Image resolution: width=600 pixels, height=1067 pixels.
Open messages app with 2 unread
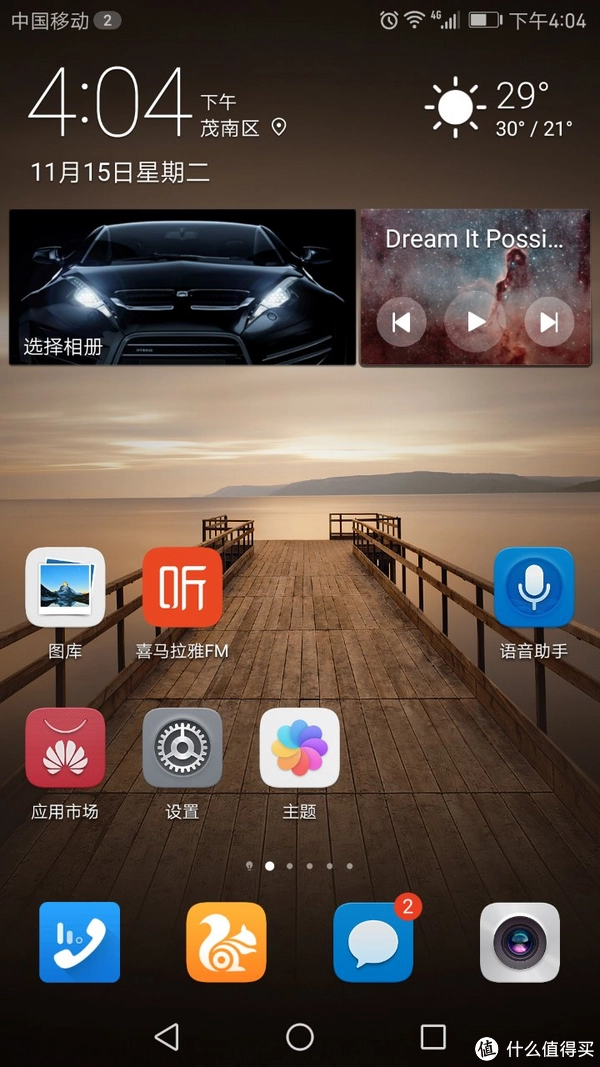click(x=373, y=942)
